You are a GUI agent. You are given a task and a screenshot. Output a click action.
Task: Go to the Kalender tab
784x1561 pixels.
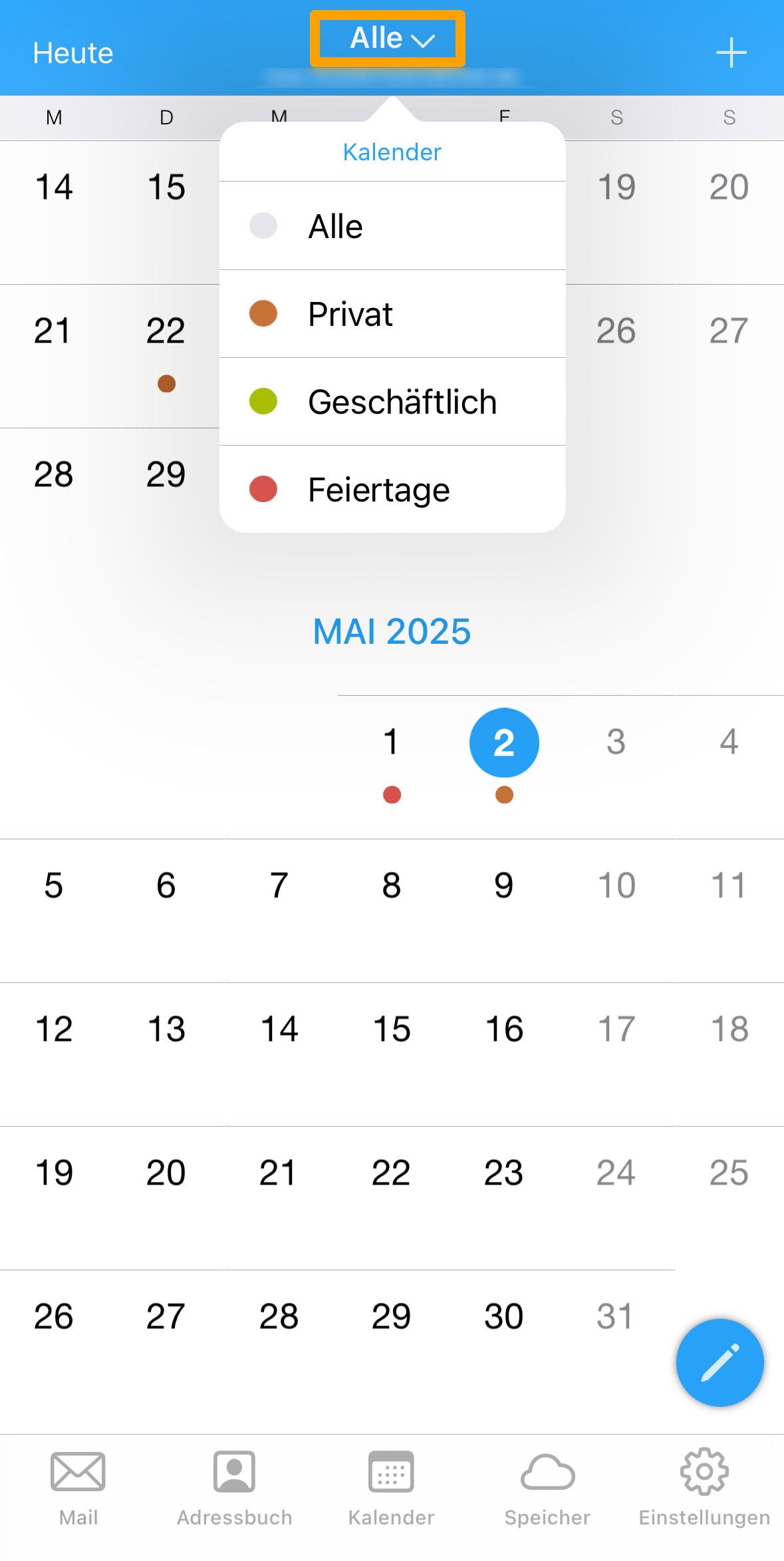391,1489
